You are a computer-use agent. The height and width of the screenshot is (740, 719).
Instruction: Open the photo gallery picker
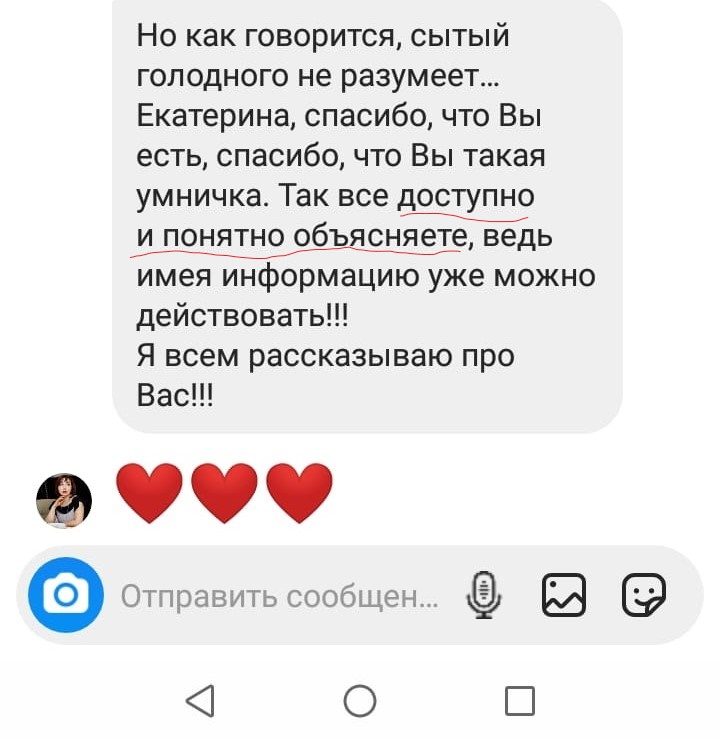[564, 597]
